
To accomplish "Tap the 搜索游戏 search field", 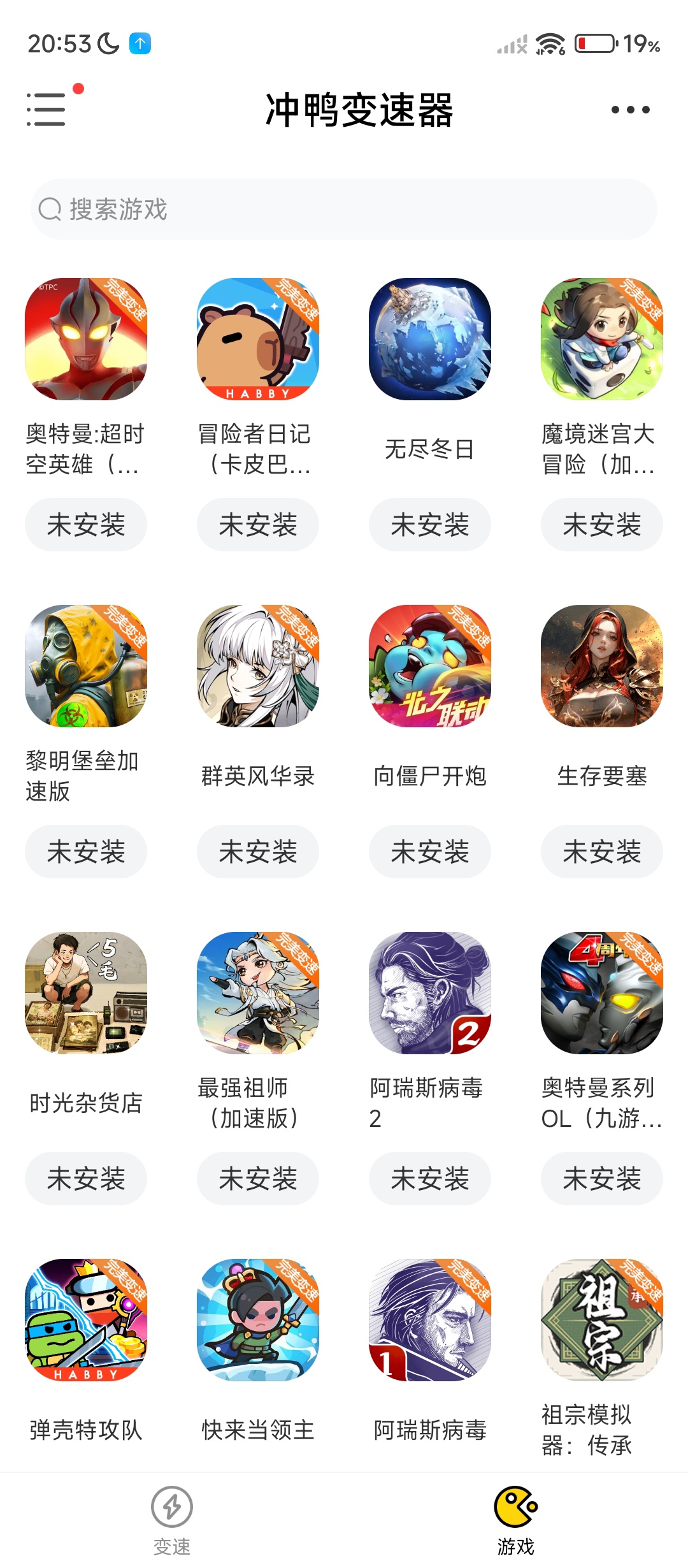I will tap(344, 209).
